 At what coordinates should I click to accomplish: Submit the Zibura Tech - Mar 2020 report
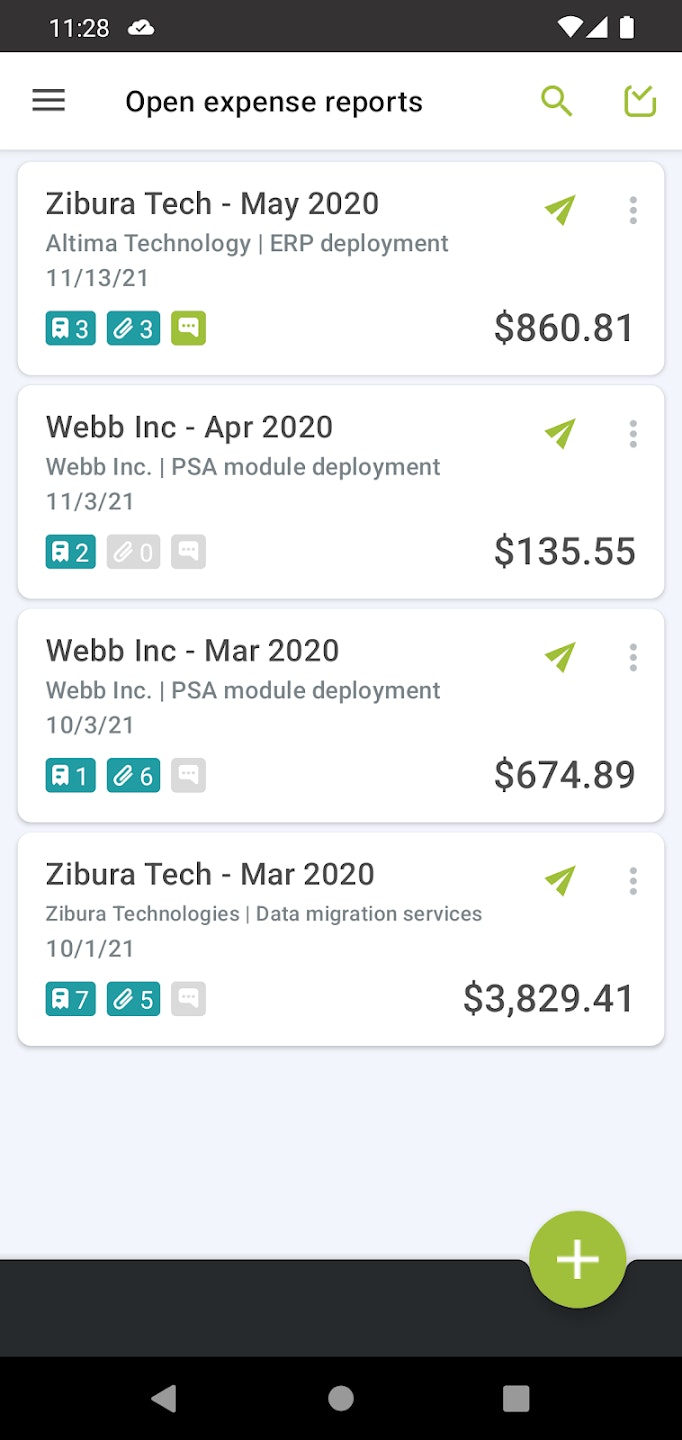560,881
